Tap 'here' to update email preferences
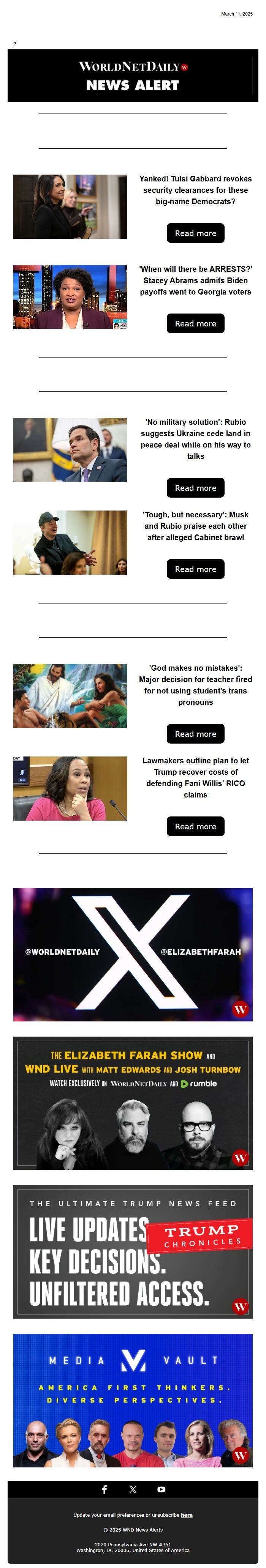This screenshot has height=1568, width=266. tap(186, 1514)
